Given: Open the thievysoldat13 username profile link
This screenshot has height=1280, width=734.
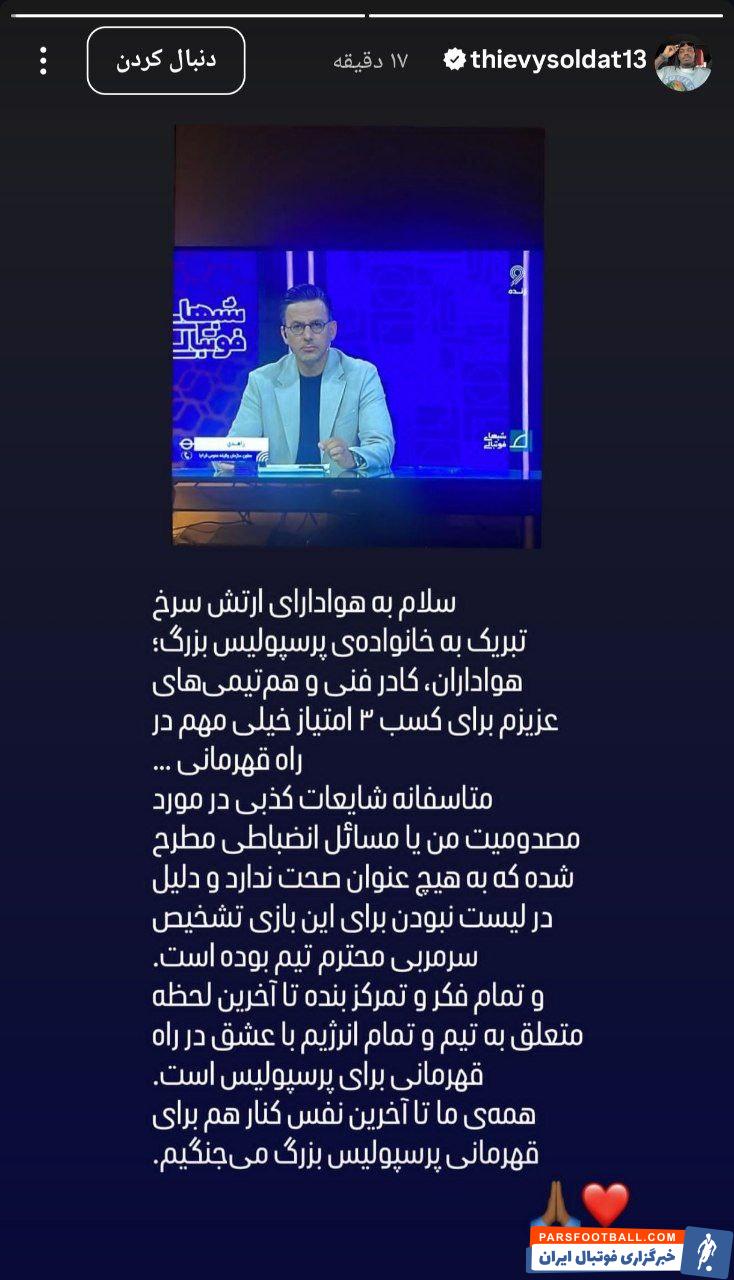Looking at the screenshot, I should click(560, 57).
